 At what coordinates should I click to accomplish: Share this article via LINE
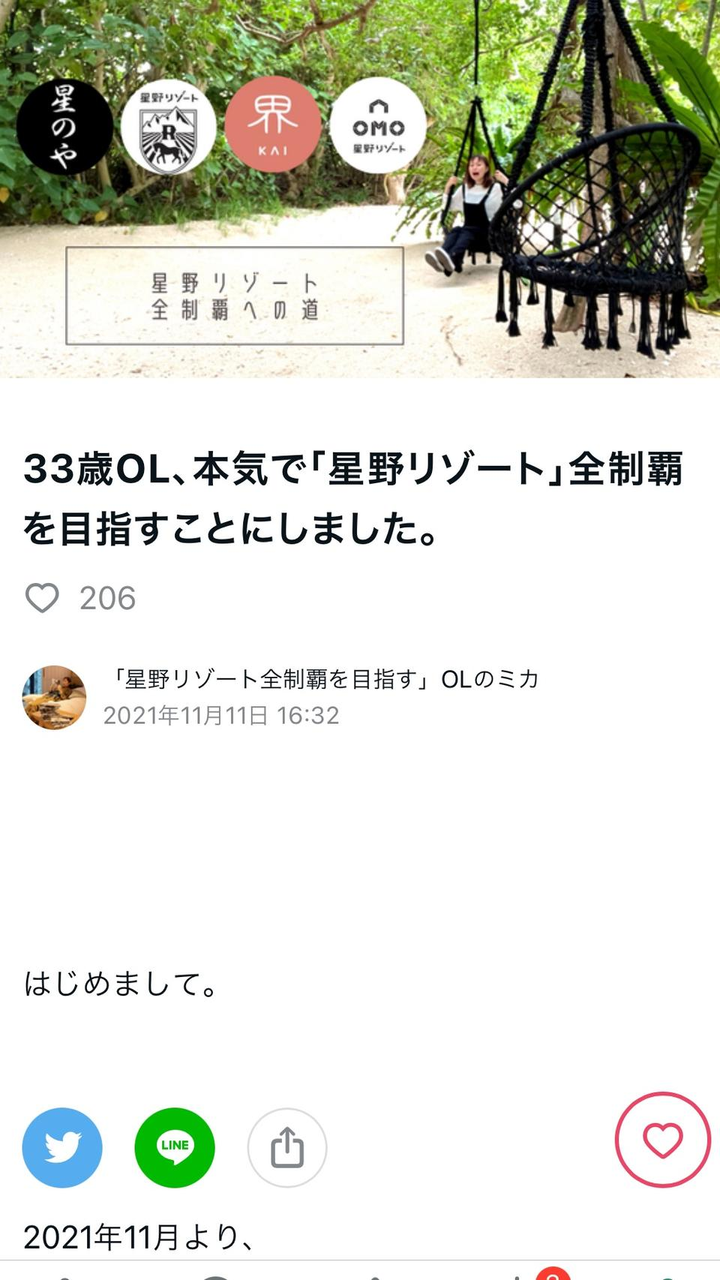tap(175, 1148)
